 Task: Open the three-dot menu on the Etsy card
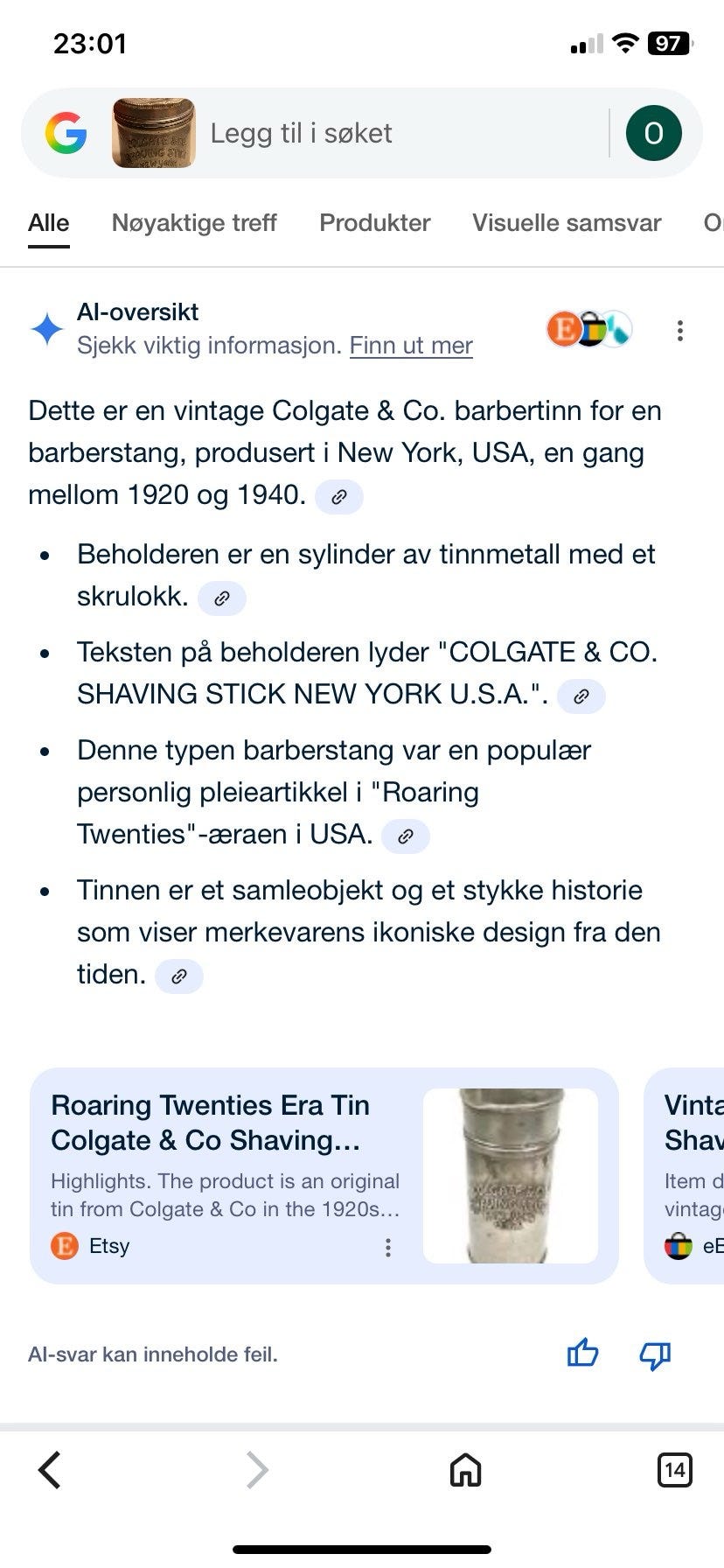(388, 1246)
